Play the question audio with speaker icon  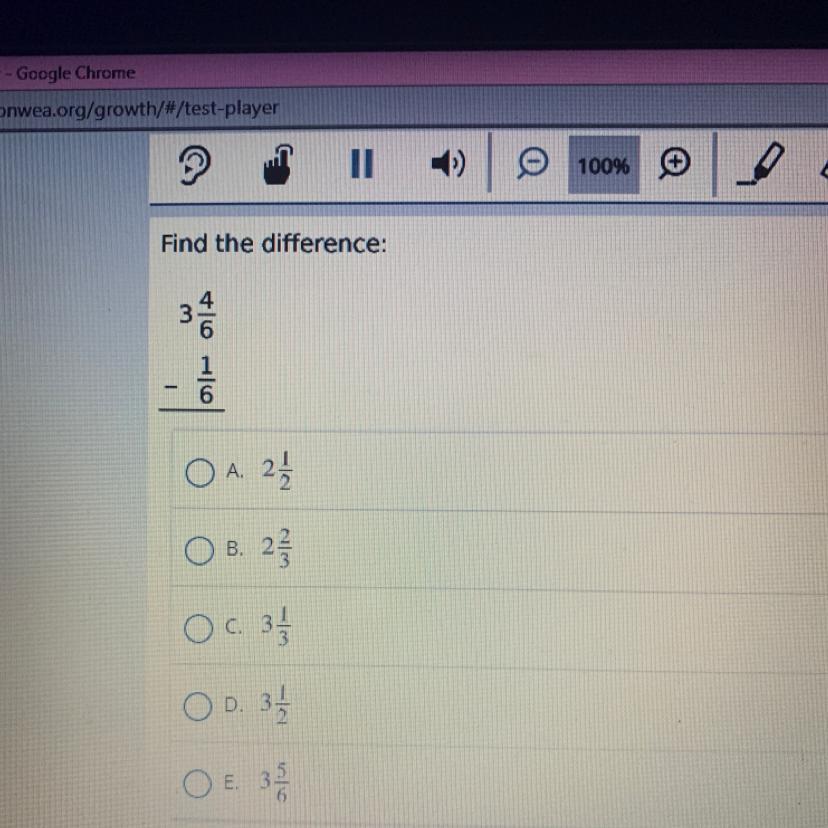[447, 165]
